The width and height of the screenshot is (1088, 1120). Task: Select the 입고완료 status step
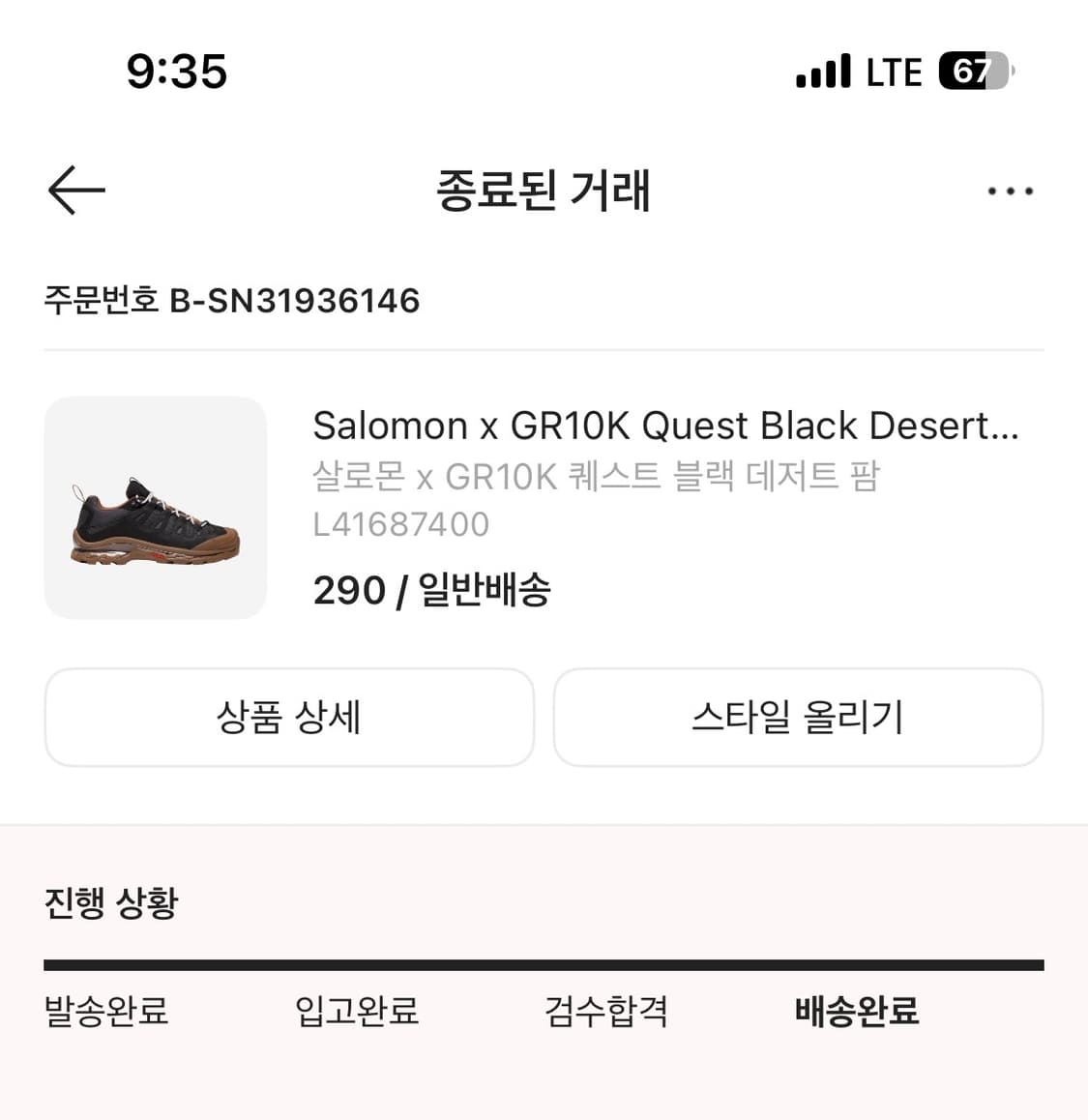click(357, 1012)
